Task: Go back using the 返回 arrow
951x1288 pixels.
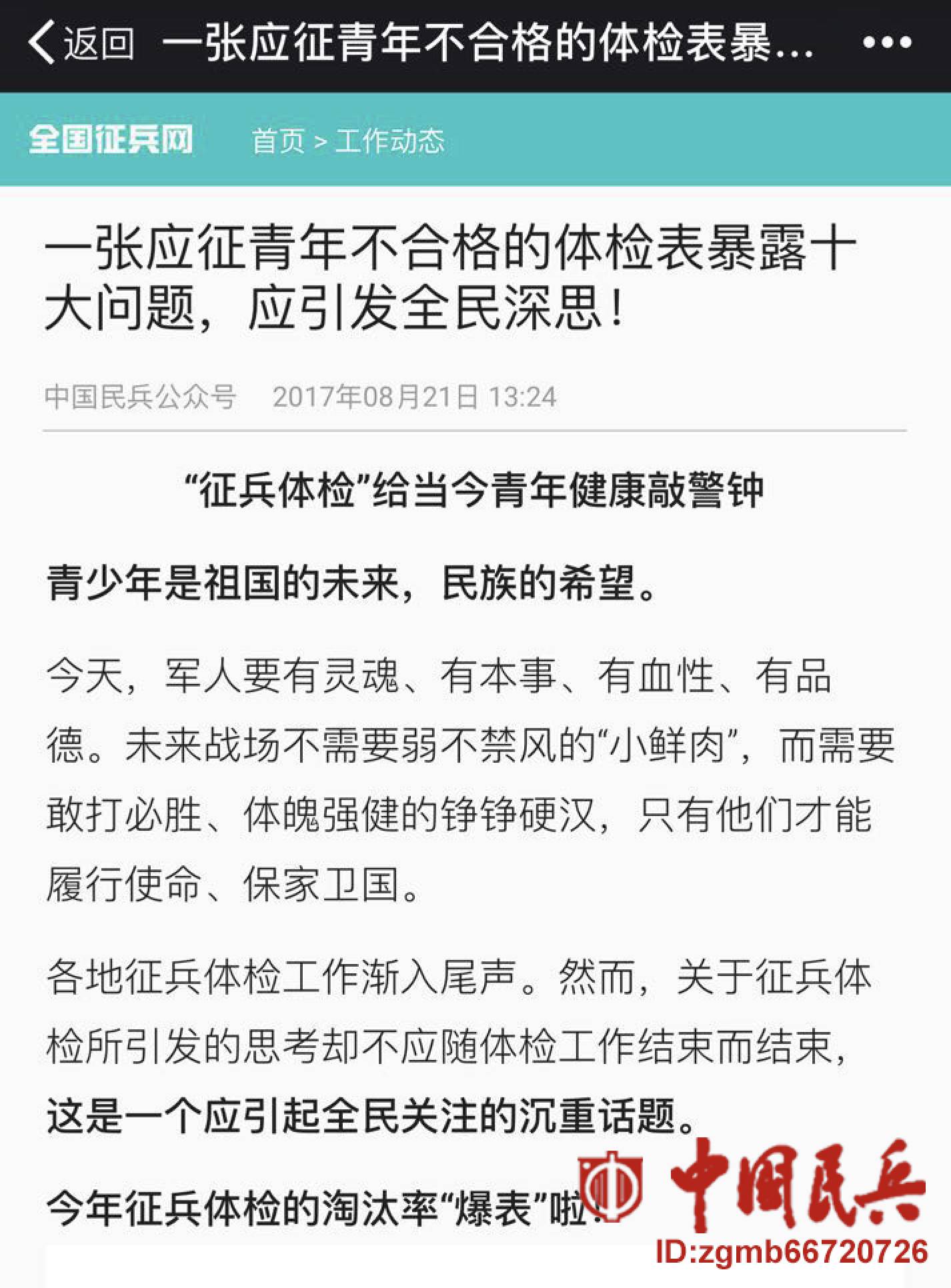Action: click(79, 43)
